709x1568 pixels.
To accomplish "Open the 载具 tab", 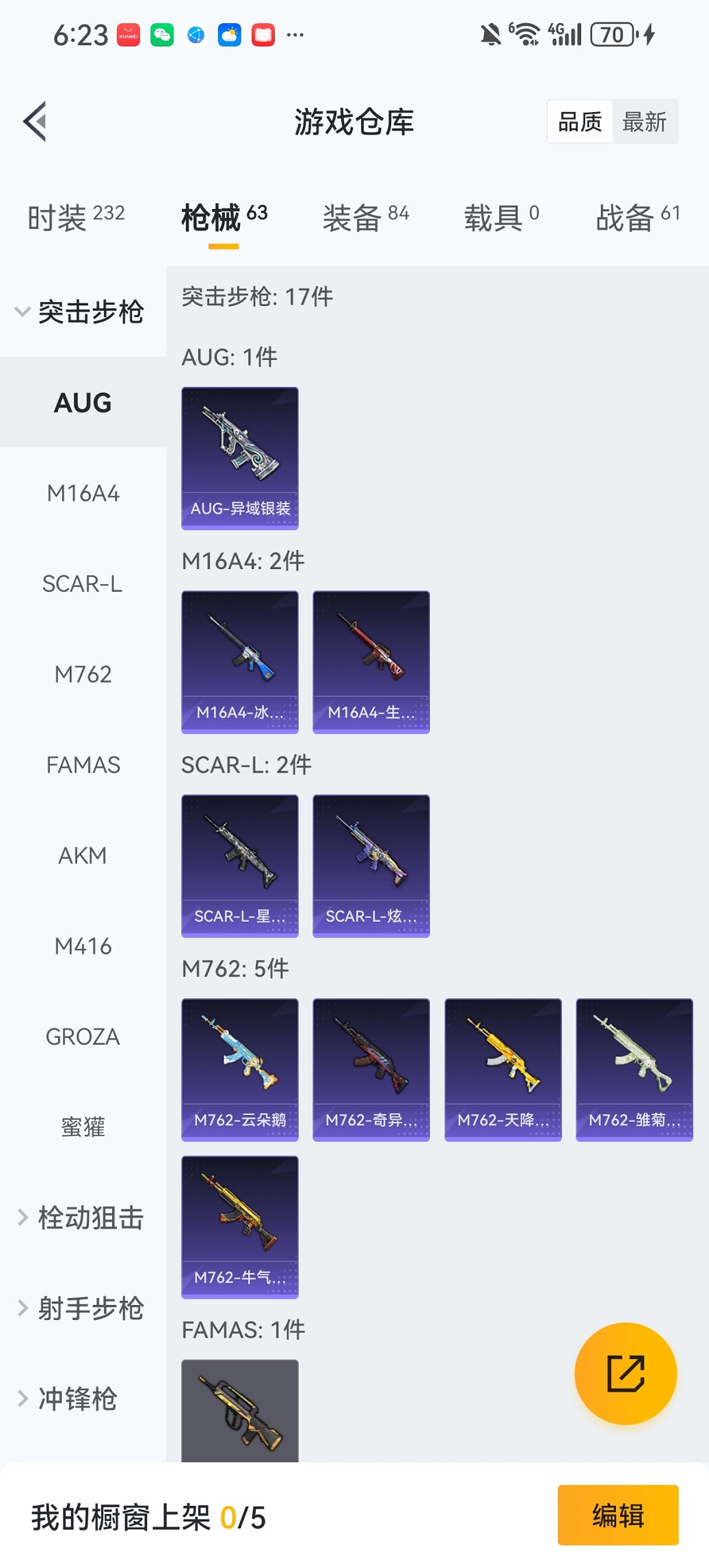I will (x=501, y=217).
